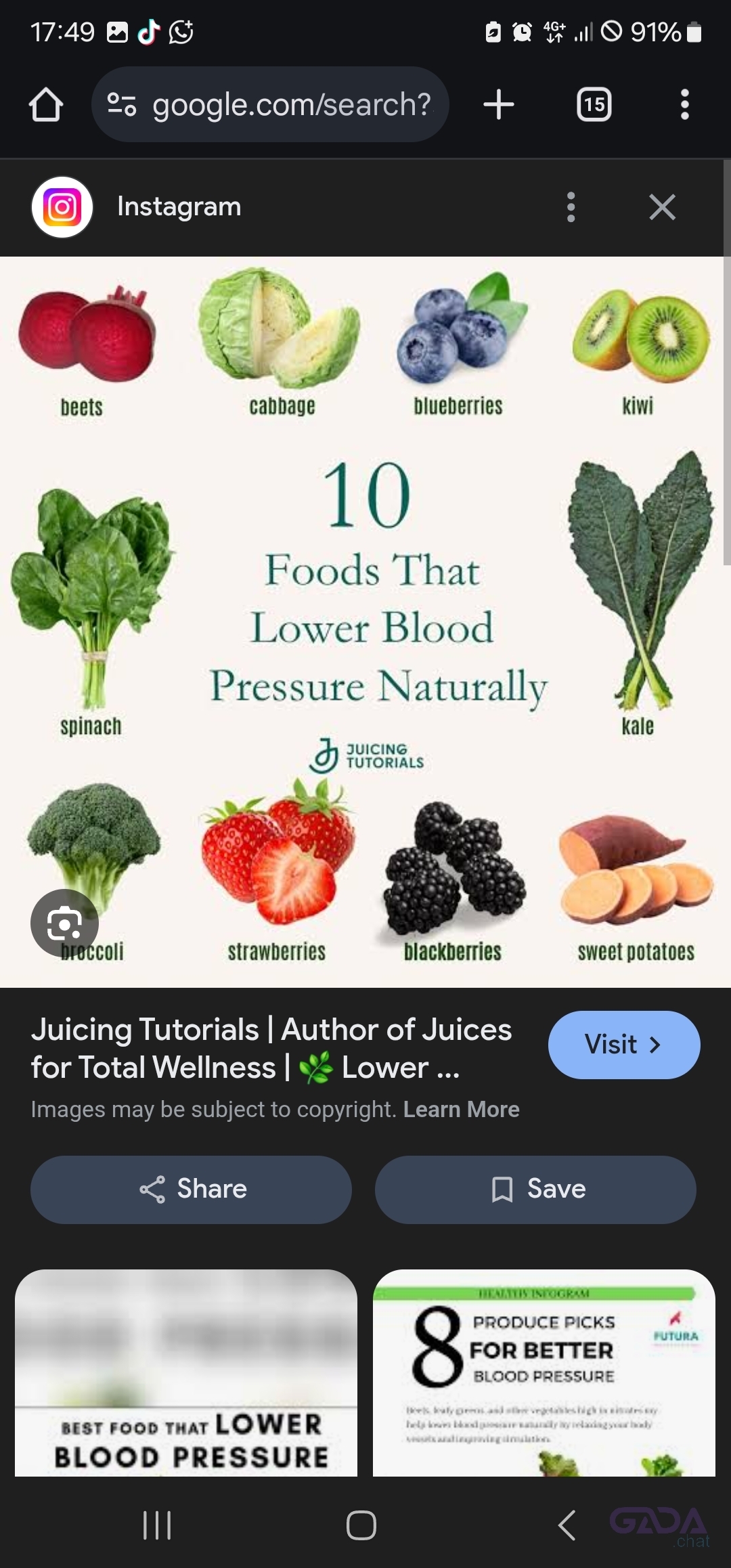Image resolution: width=731 pixels, height=1568 pixels.
Task: Go to the browser home page
Action: click(x=46, y=105)
